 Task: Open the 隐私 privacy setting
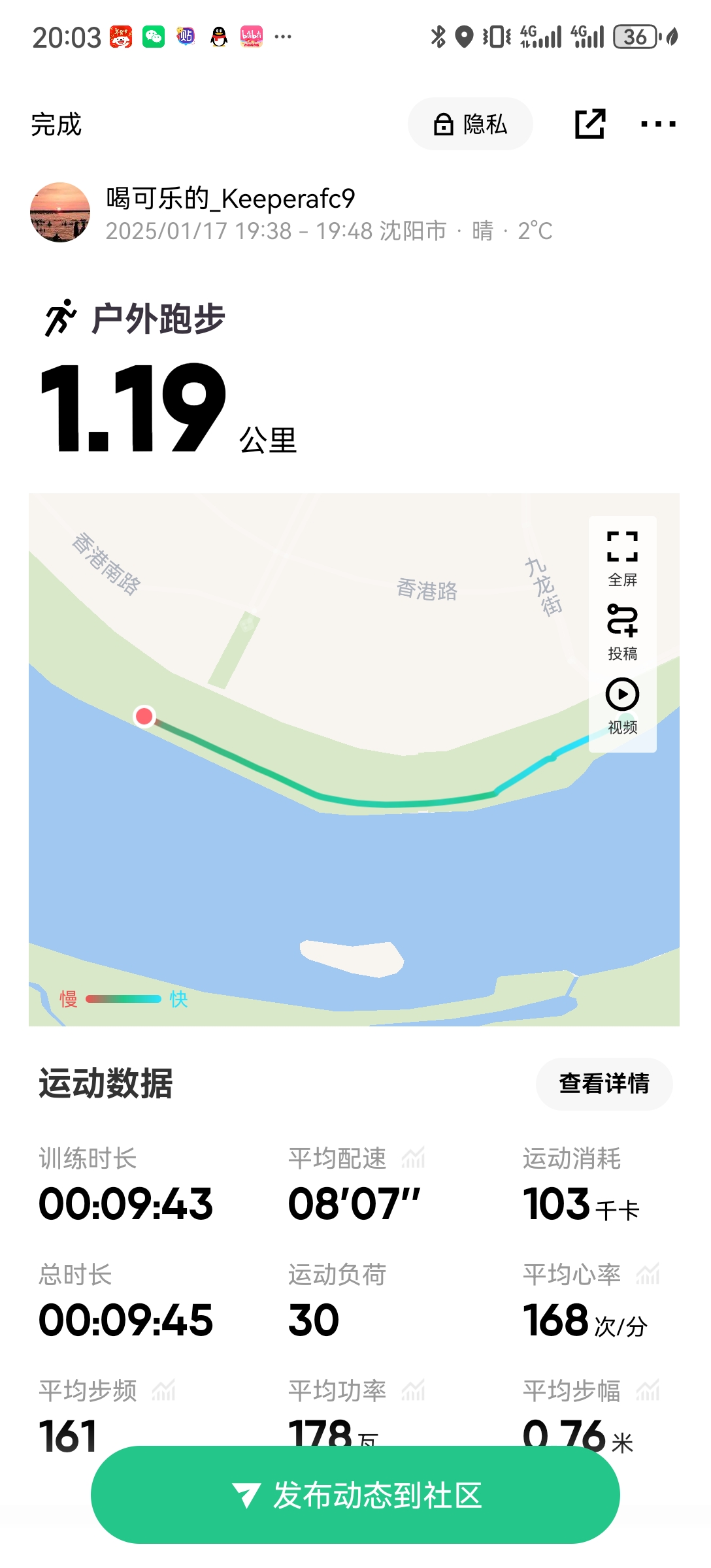[x=471, y=124]
